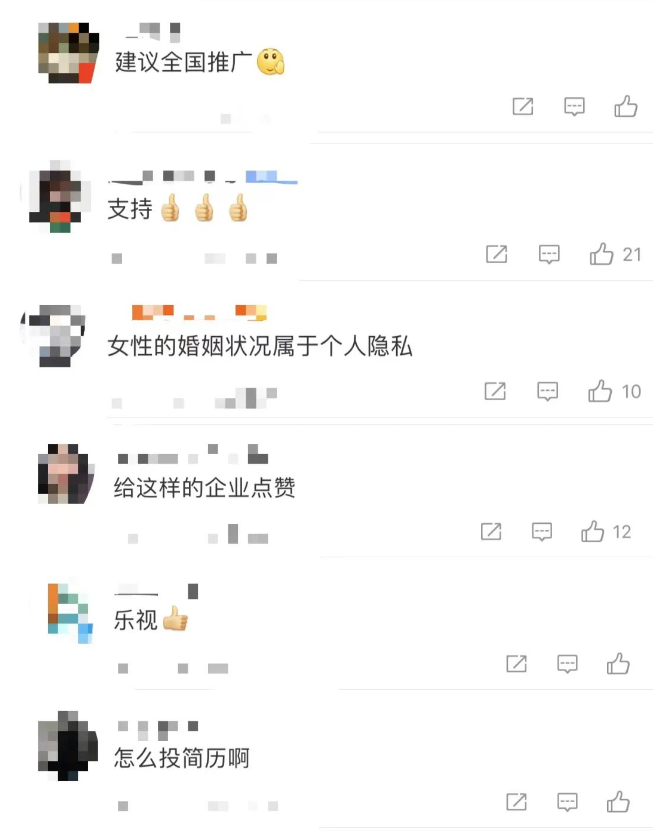This screenshot has height=835, width=670.
Task: Reply to comment 怎么投简历啊
Action: 567,801
